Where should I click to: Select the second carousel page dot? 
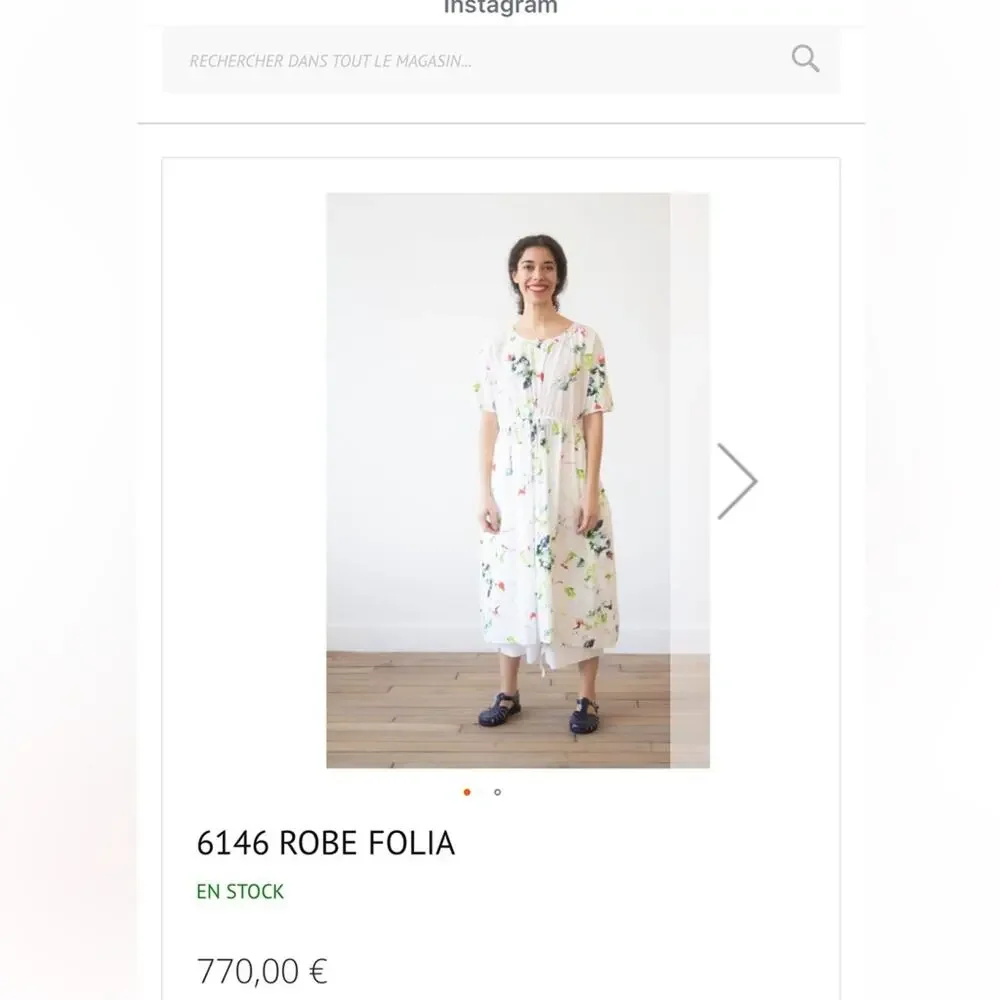(498, 792)
